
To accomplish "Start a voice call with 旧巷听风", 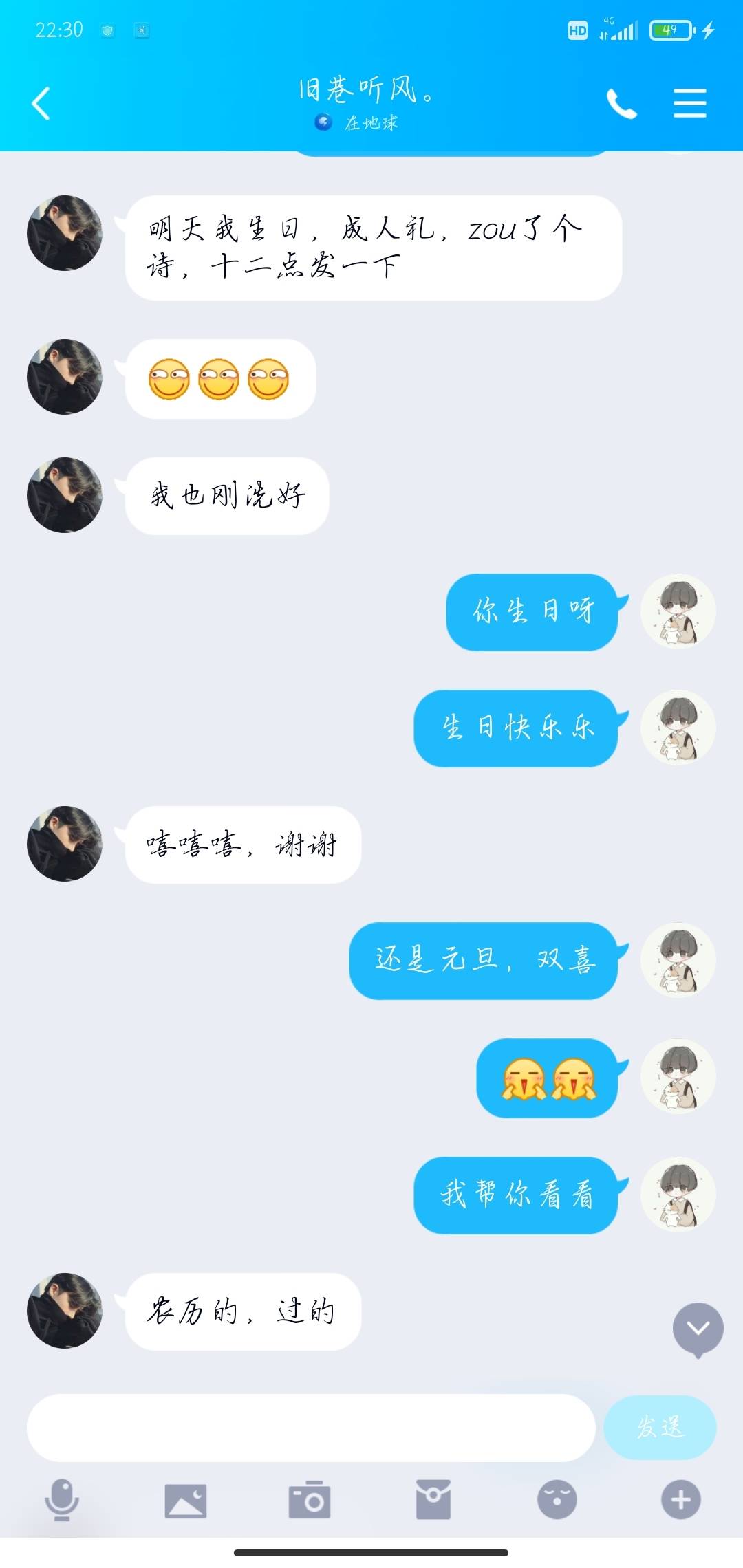I will [x=621, y=104].
